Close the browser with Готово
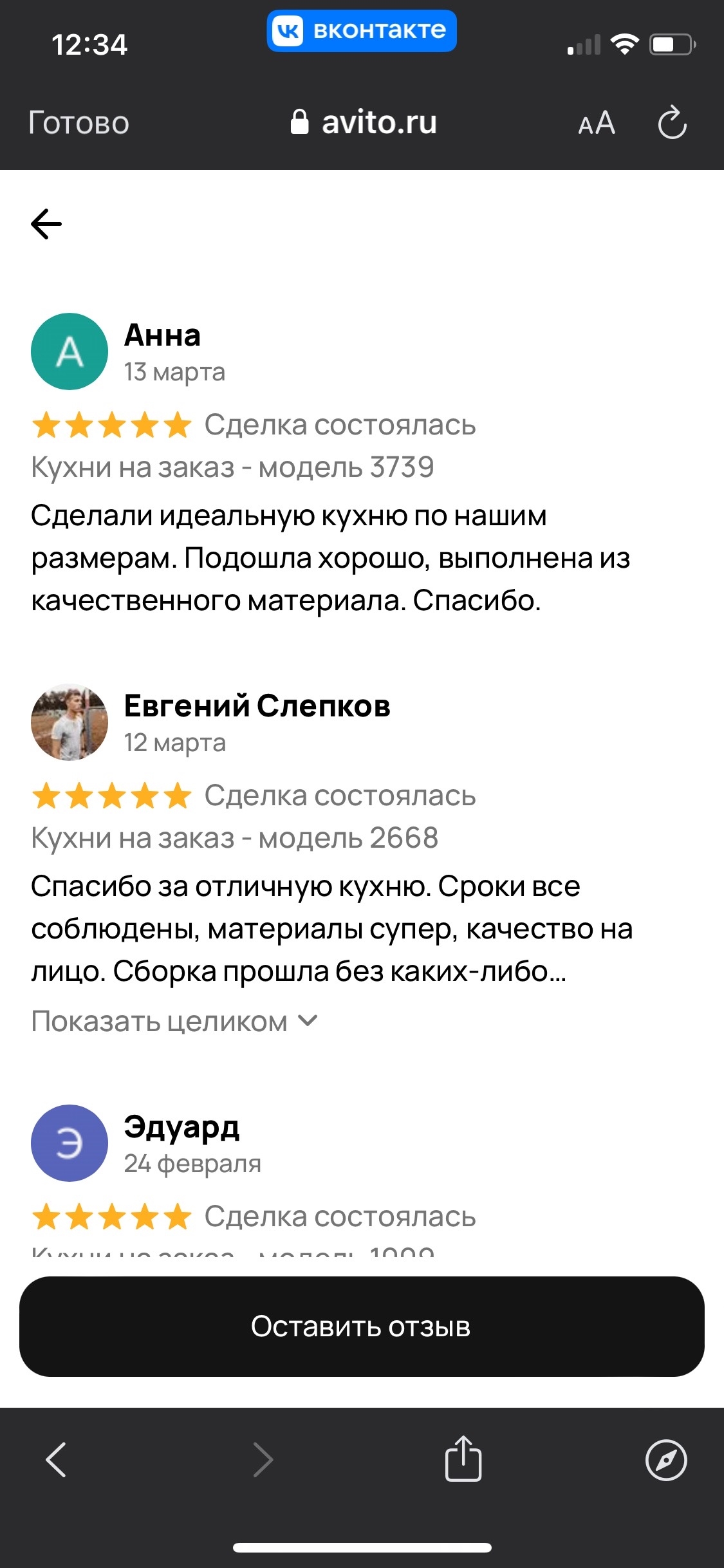This screenshot has height=1568, width=724. click(79, 122)
